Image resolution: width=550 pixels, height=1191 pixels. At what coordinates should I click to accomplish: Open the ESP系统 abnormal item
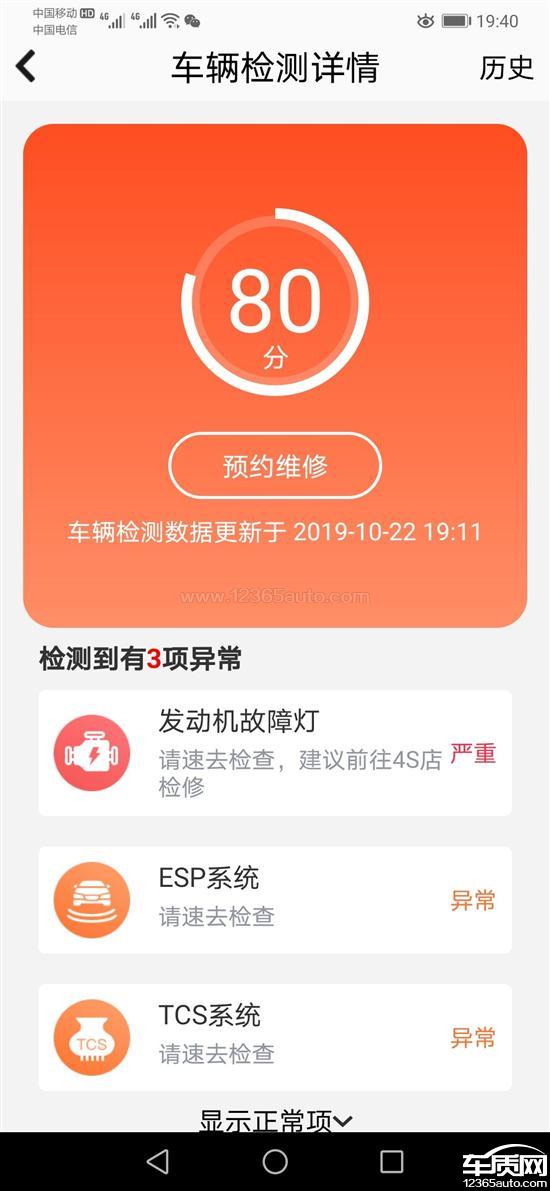[x=275, y=900]
